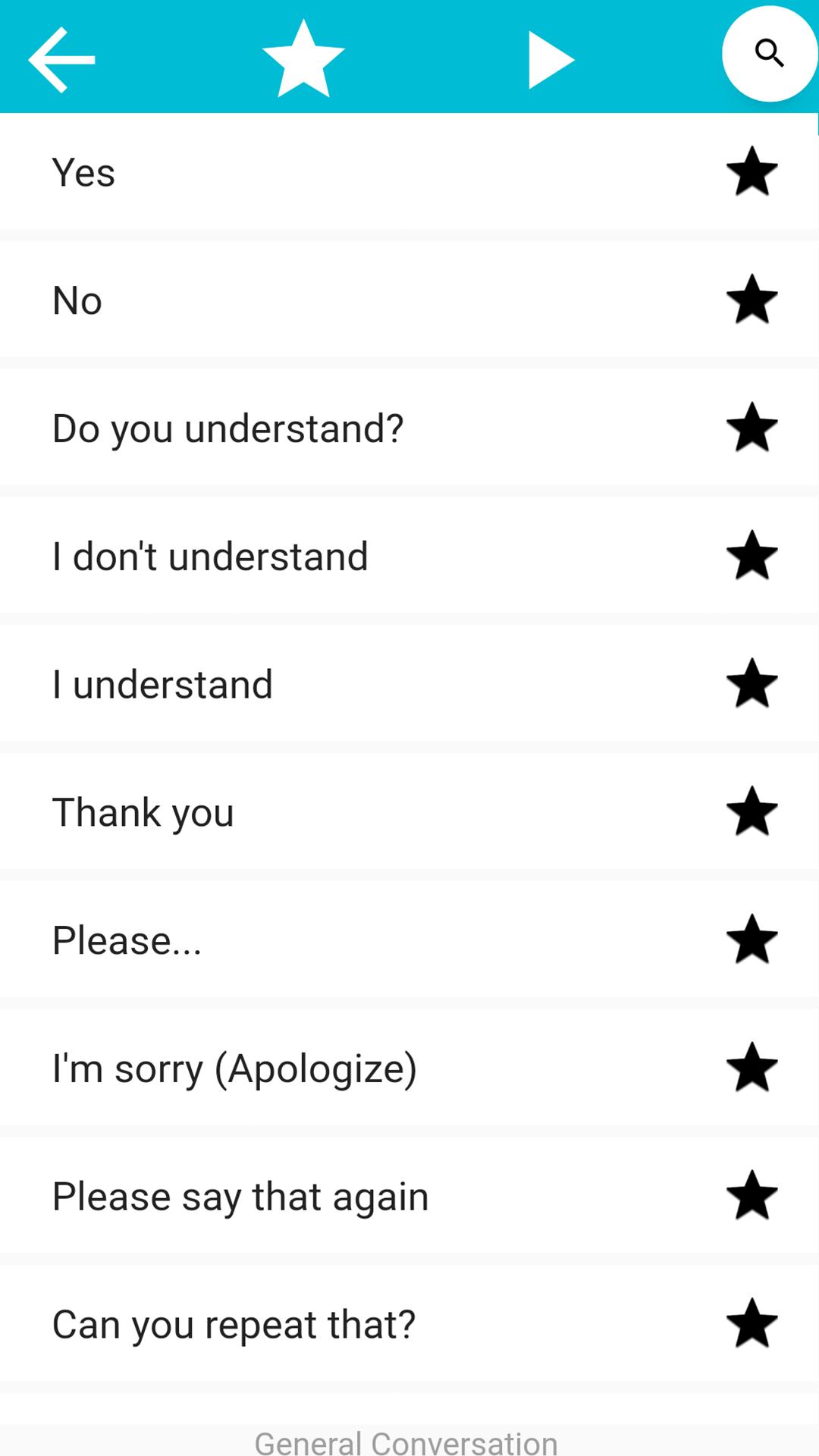This screenshot has height=1456, width=819.
Task: Toggle favorite star for "No"
Action: tap(752, 300)
